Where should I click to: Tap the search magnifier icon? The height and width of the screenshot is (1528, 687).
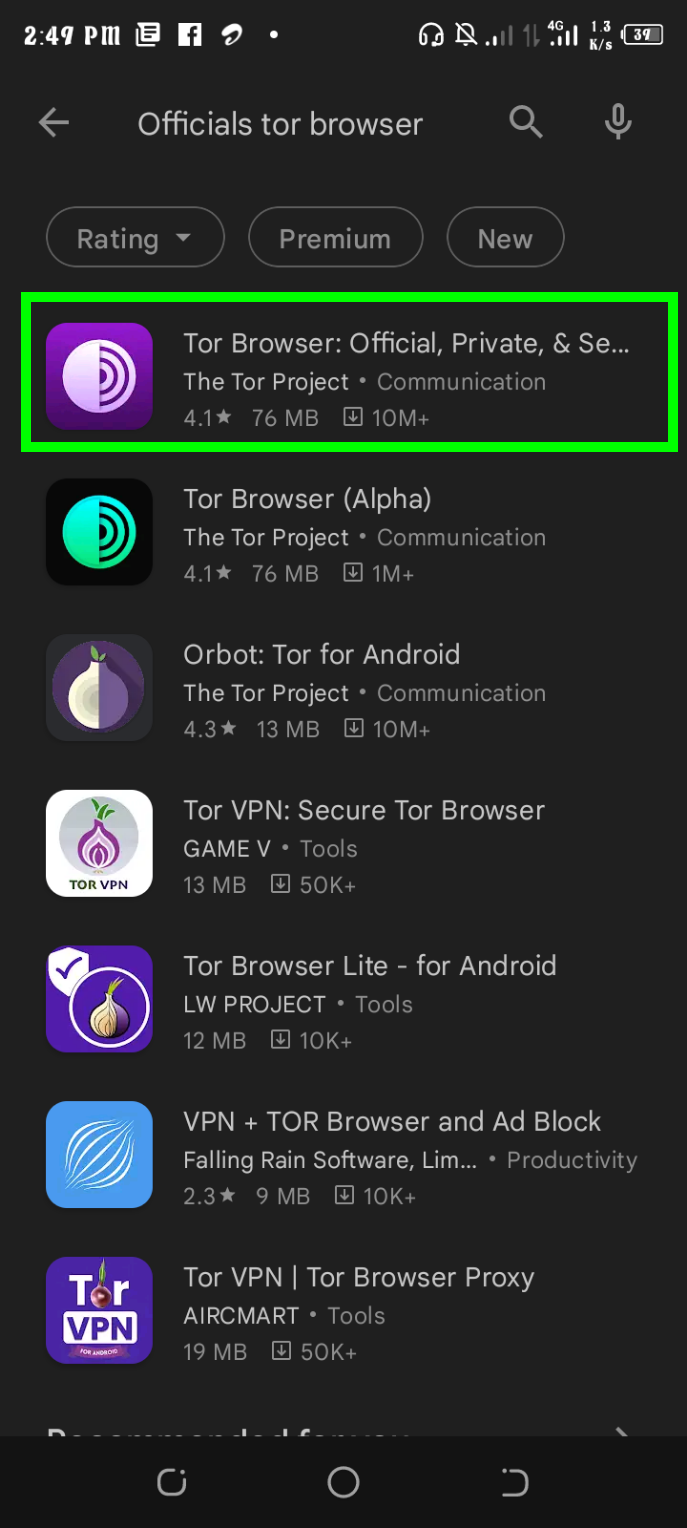tap(526, 123)
